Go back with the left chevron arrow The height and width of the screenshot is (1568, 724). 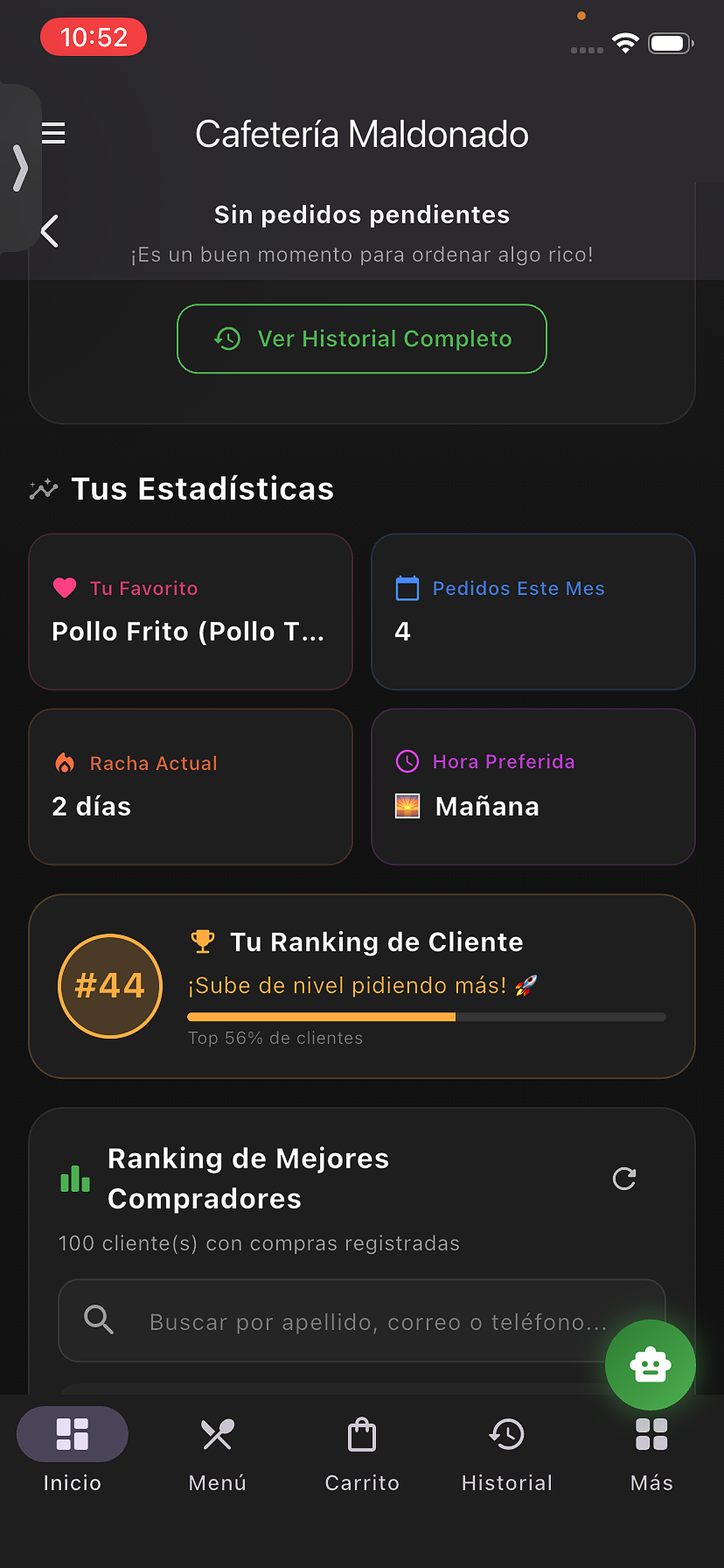50,232
